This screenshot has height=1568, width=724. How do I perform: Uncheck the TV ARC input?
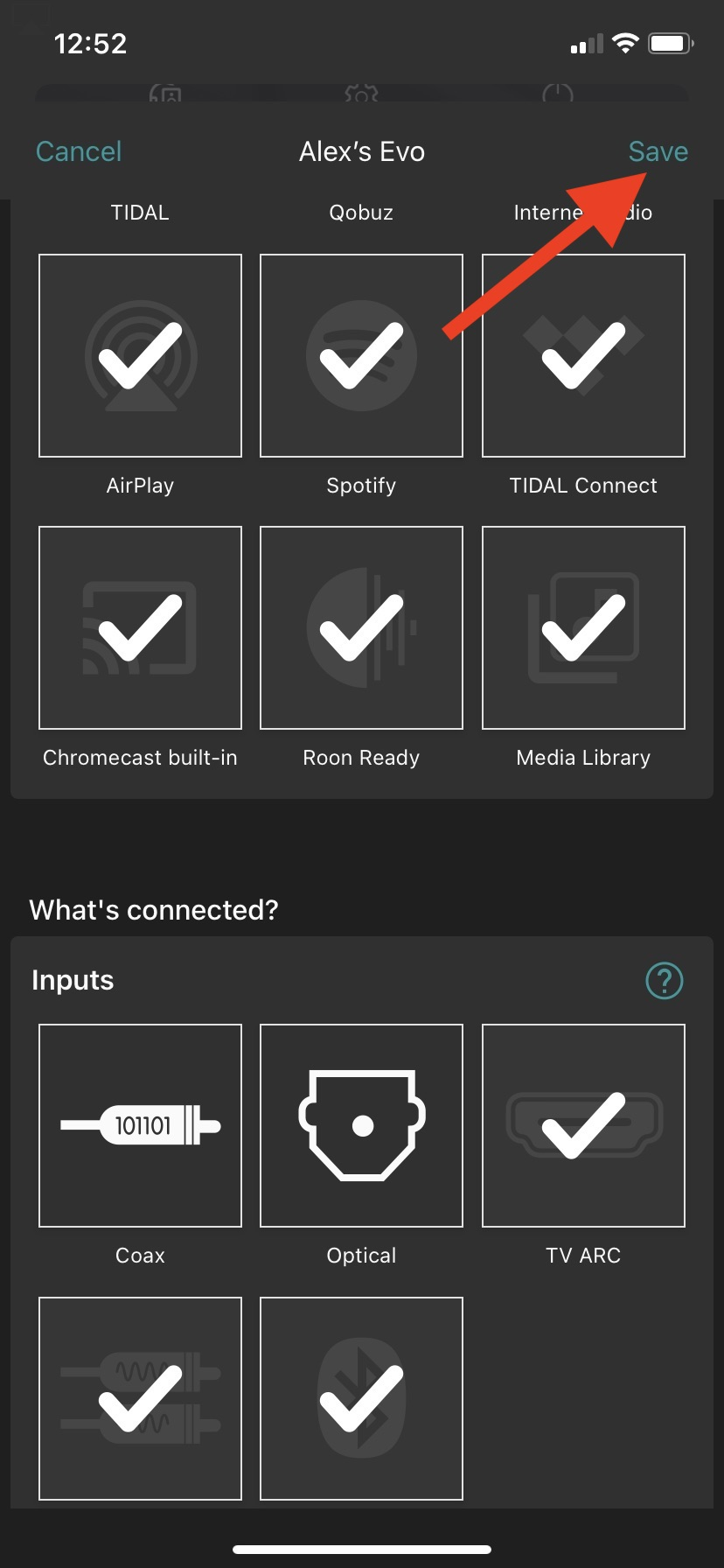pyautogui.click(x=583, y=1125)
